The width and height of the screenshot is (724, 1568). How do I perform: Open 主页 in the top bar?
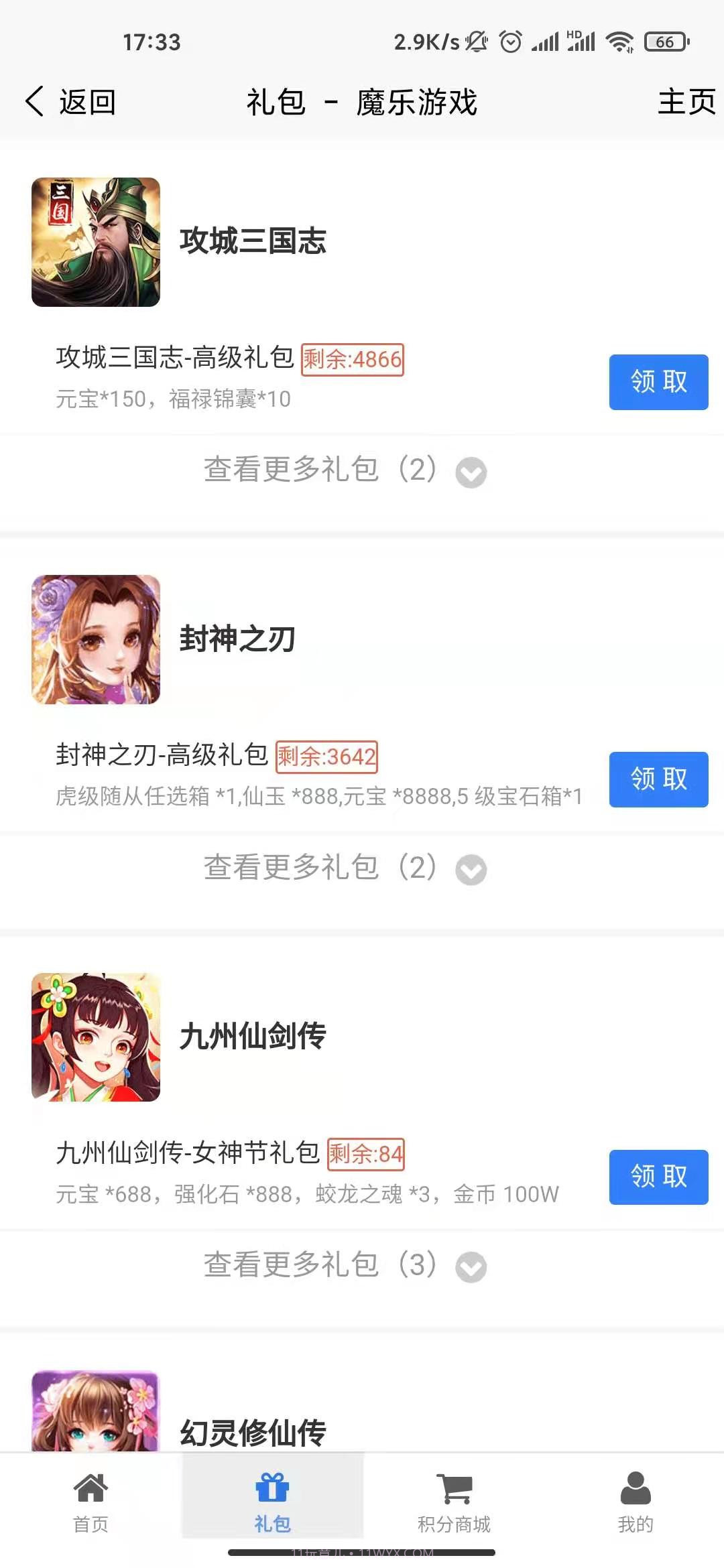coord(686,102)
